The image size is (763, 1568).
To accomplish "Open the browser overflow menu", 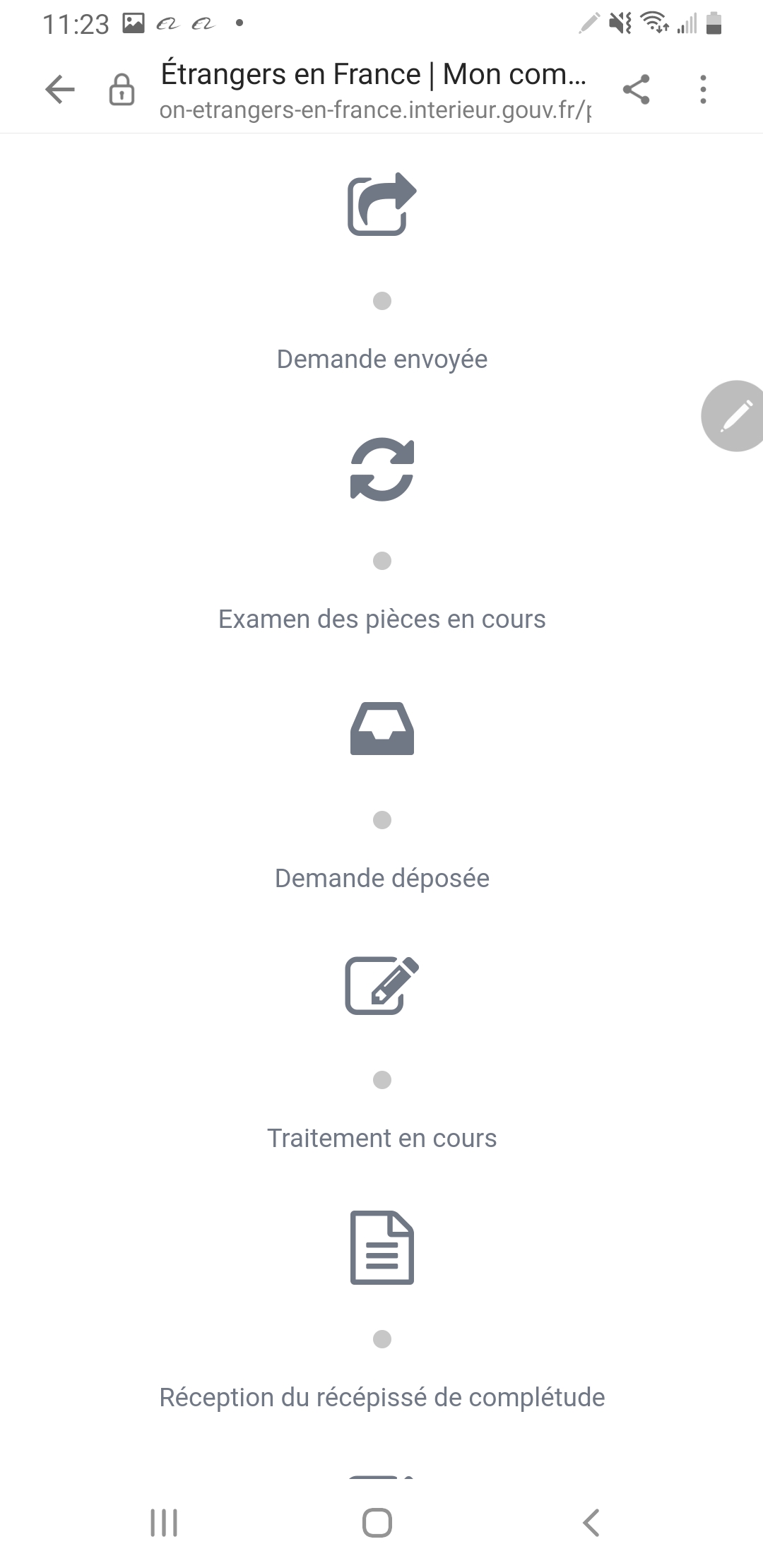I will tap(702, 90).
